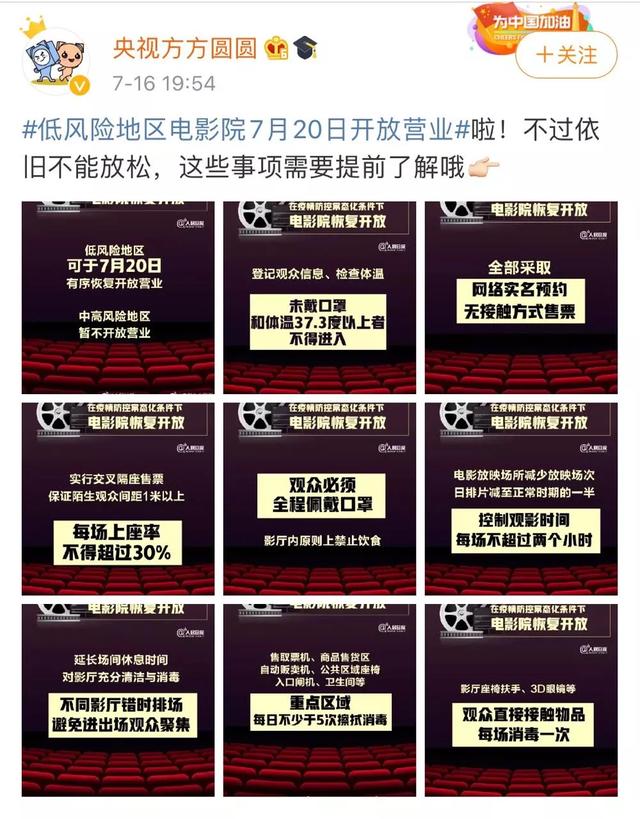Image resolution: width=640 pixels, height=819 pixels.
Task: Open the image about 重点区域每日擦拭消毒
Action: (x=320, y=700)
